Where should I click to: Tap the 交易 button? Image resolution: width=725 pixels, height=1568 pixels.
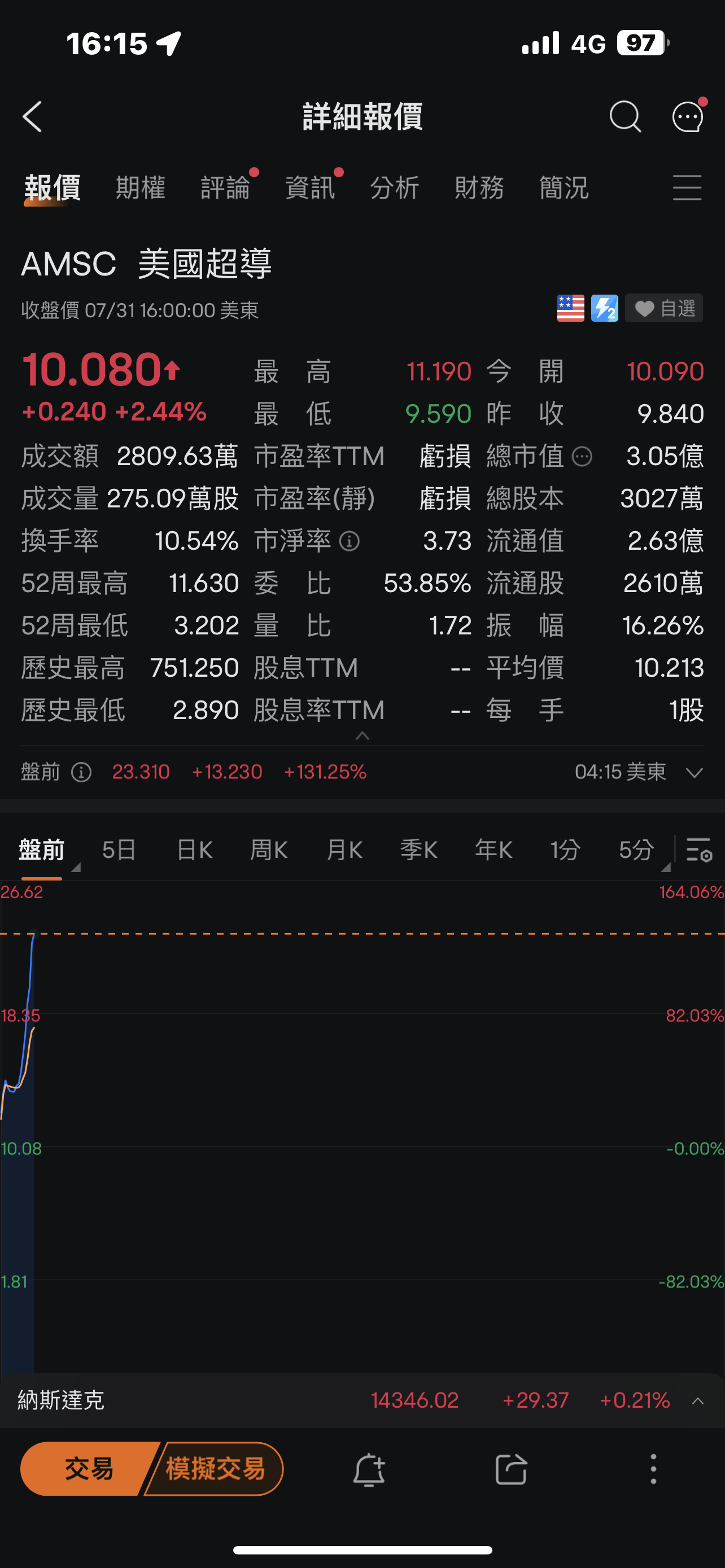(x=89, y=1469)
